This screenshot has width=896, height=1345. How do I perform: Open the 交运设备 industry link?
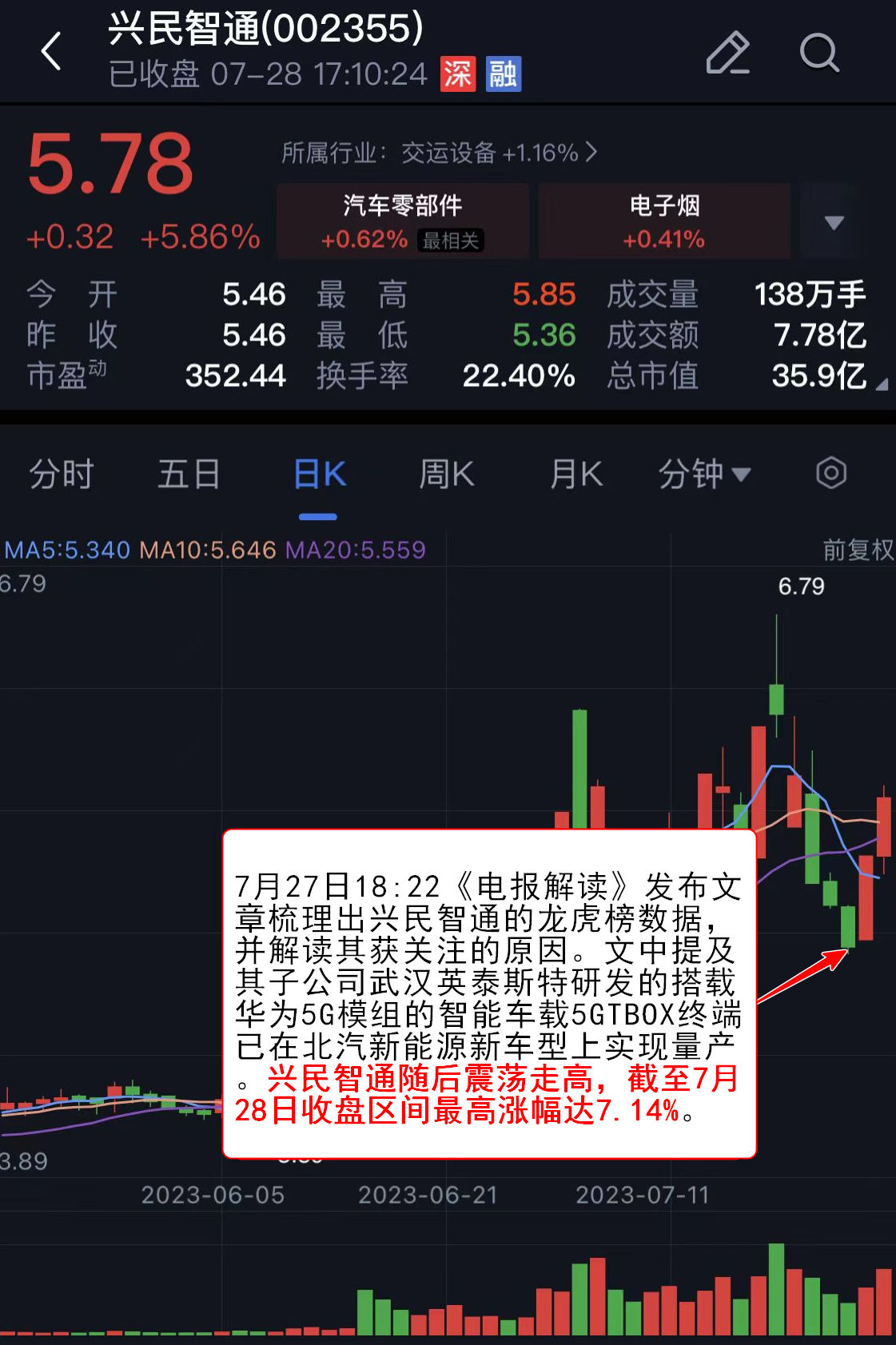point(440,152)
